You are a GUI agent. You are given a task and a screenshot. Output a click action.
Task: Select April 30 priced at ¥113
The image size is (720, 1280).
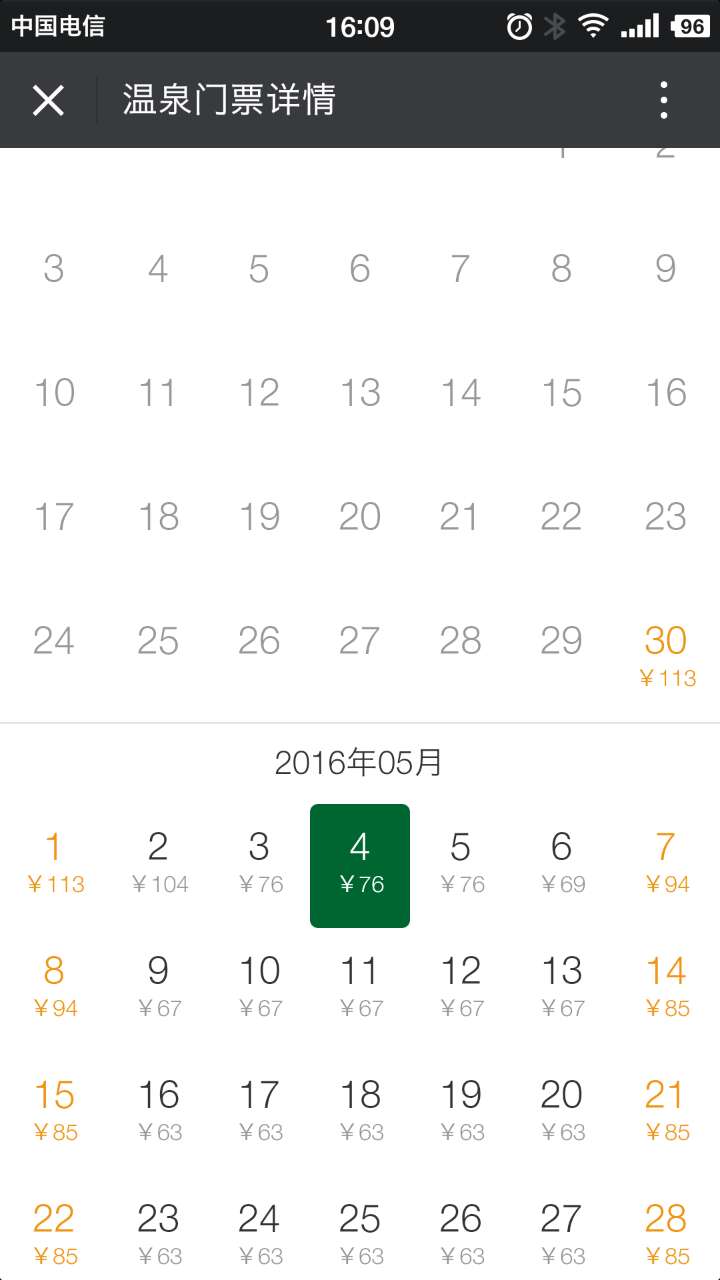pos(666,656)
